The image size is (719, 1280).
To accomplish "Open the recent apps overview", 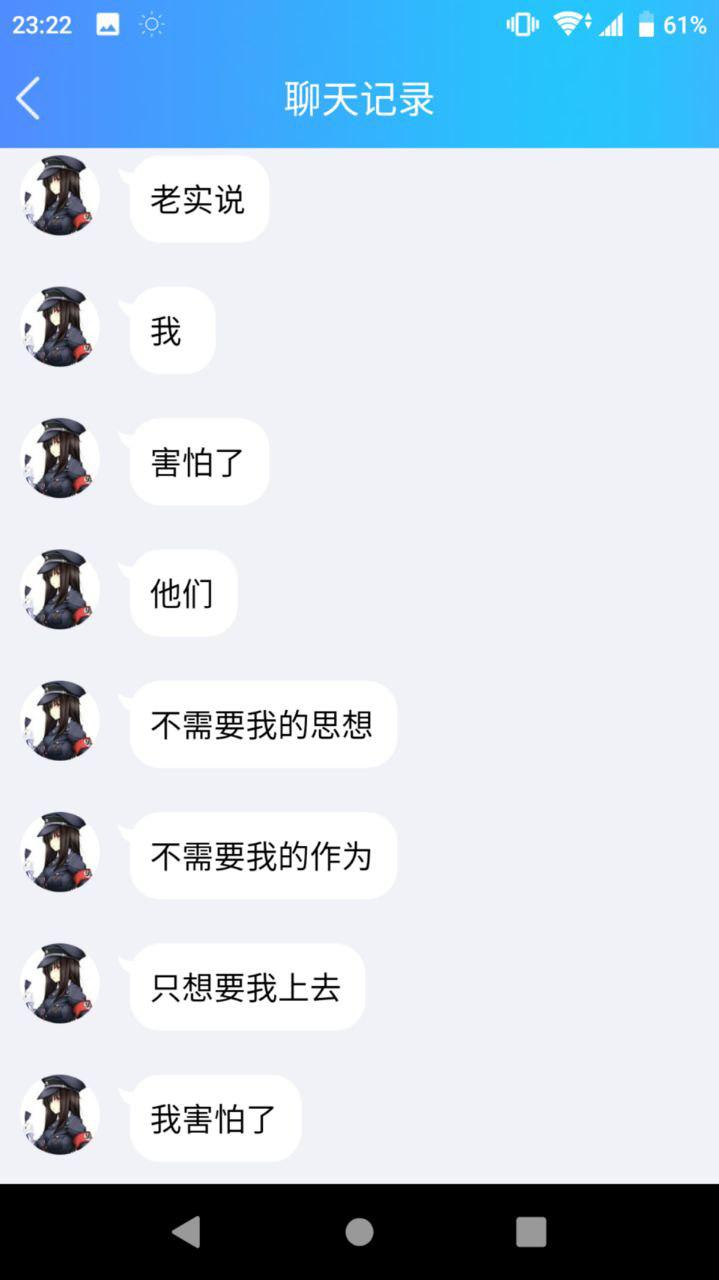I will [531, 1232].
